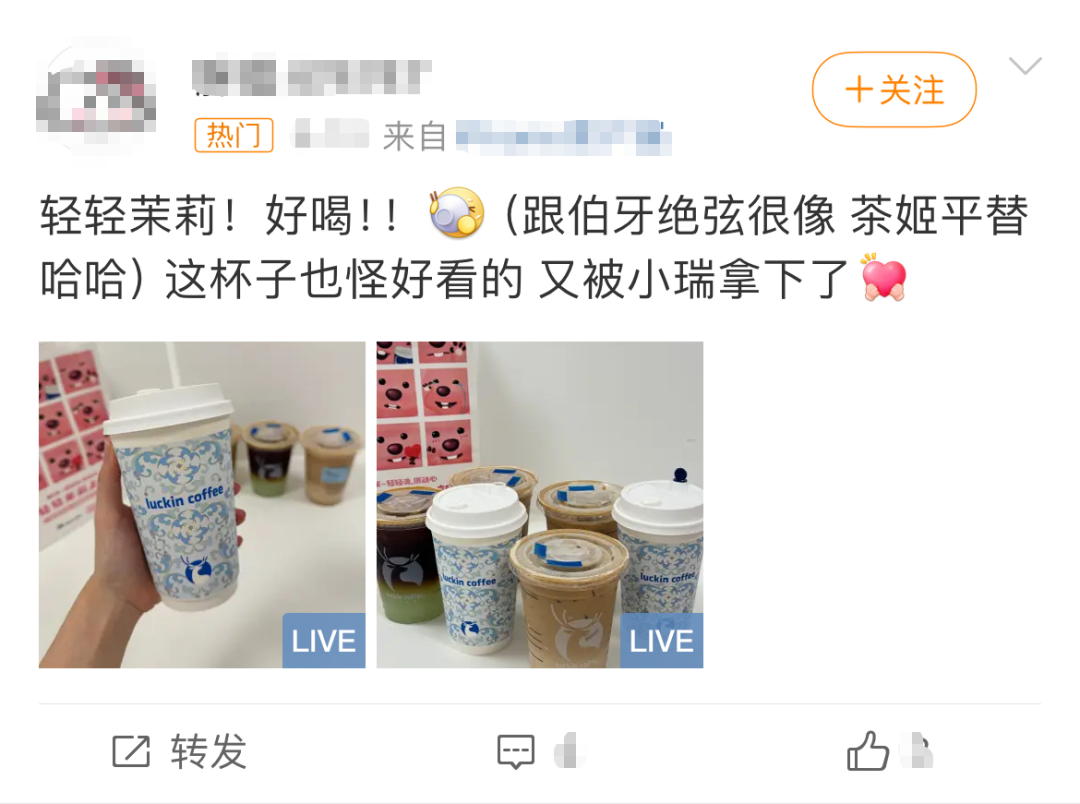View the photo of several drinks together
This screenshot has width=1080, height=804.
pos(539,504)
